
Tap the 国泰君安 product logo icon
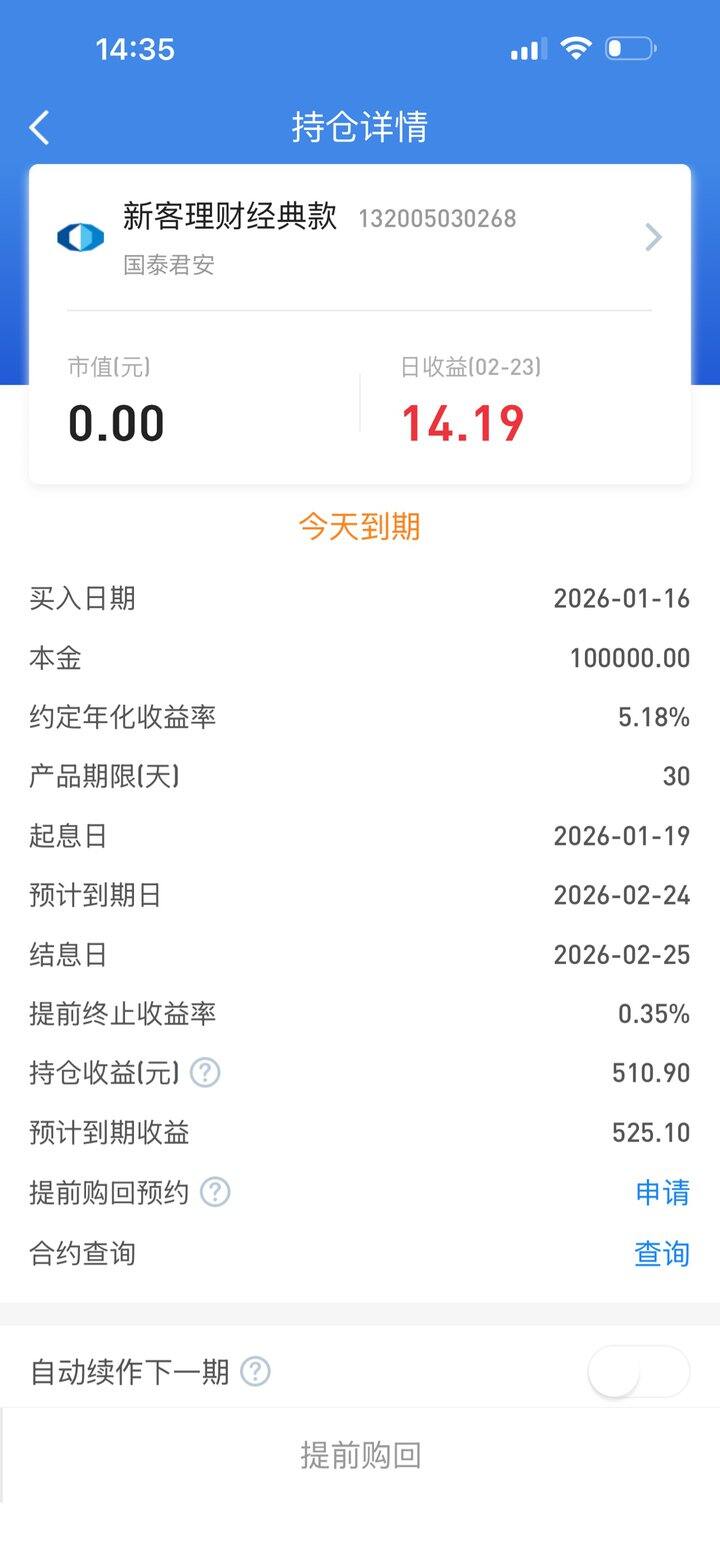tap(81, 237)
